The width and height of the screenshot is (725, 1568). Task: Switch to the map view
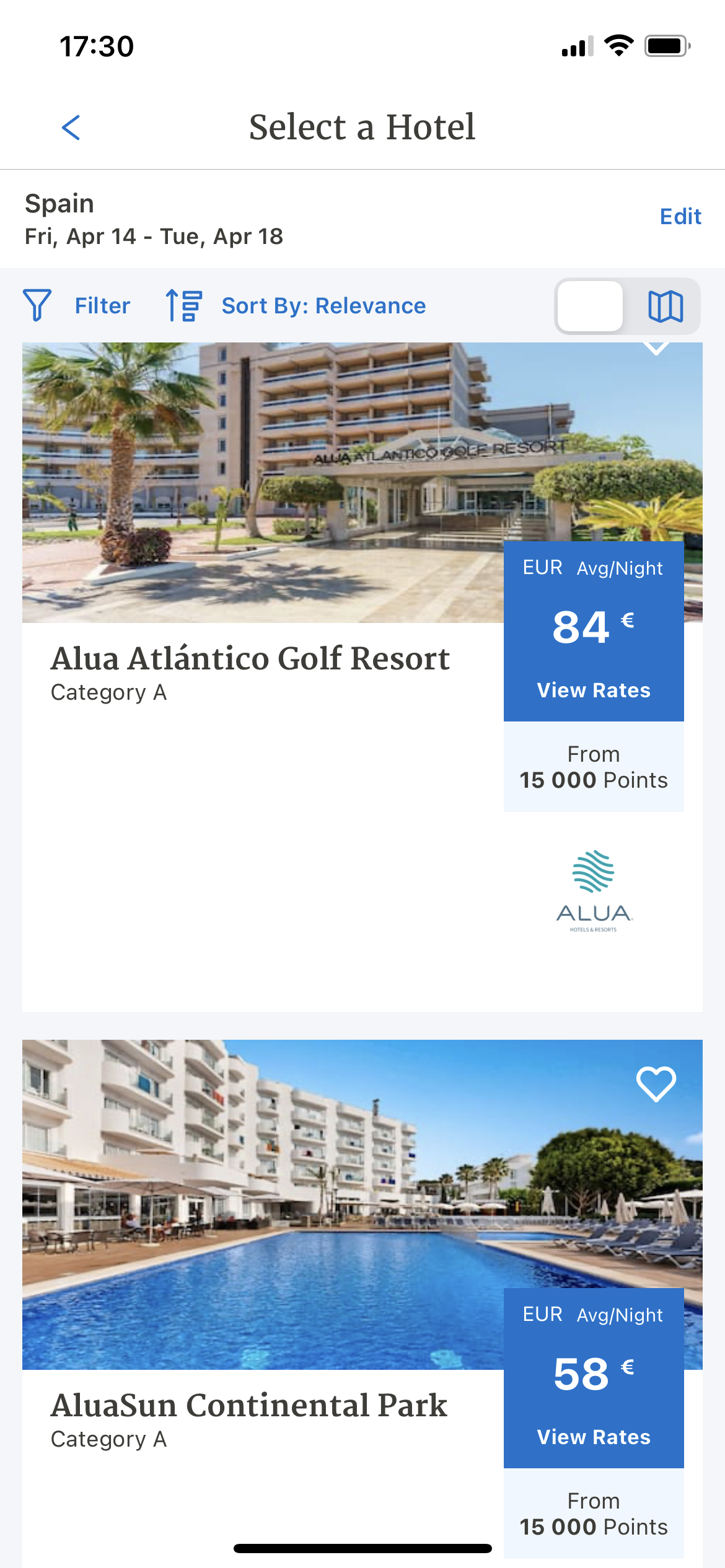tap(665, 306)
